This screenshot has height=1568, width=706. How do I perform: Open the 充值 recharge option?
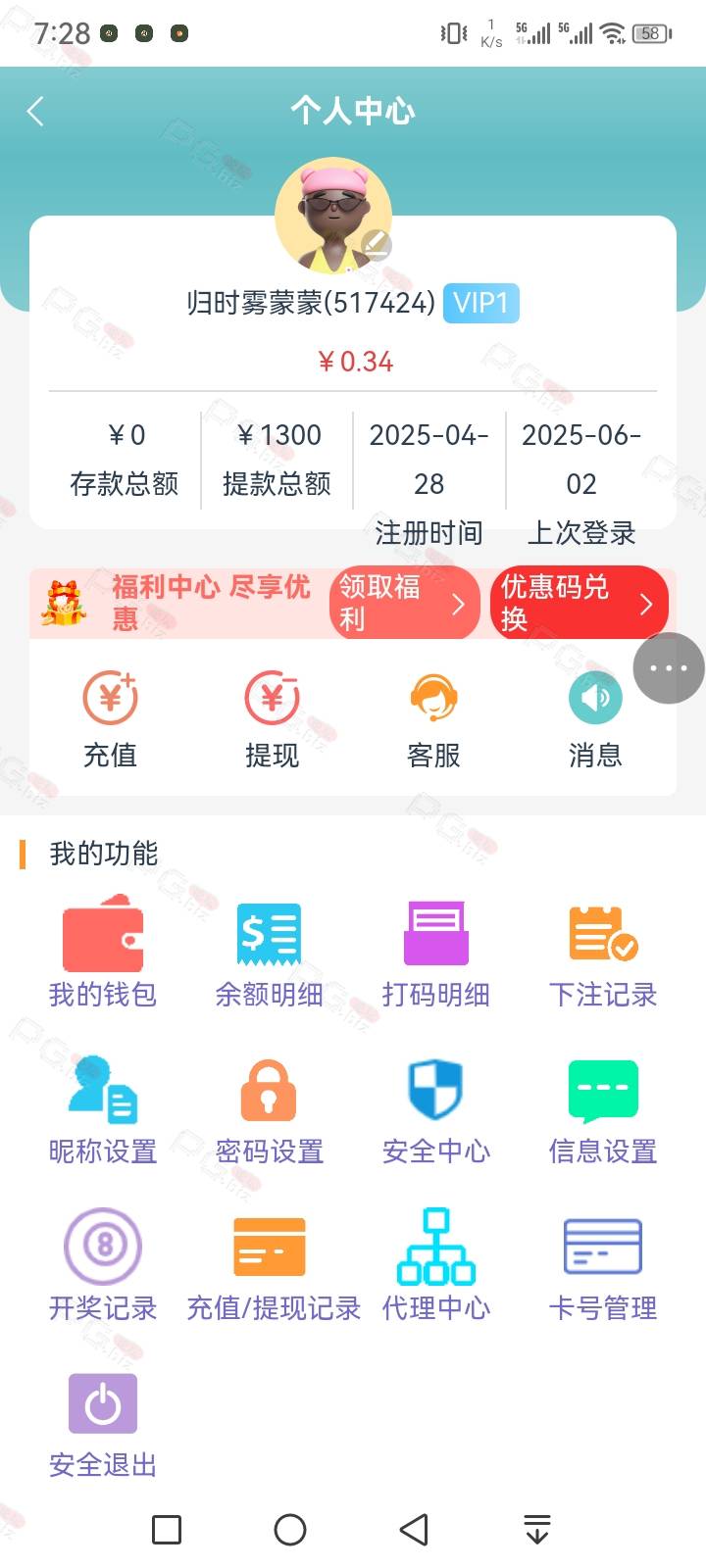[x=110, y=718]
